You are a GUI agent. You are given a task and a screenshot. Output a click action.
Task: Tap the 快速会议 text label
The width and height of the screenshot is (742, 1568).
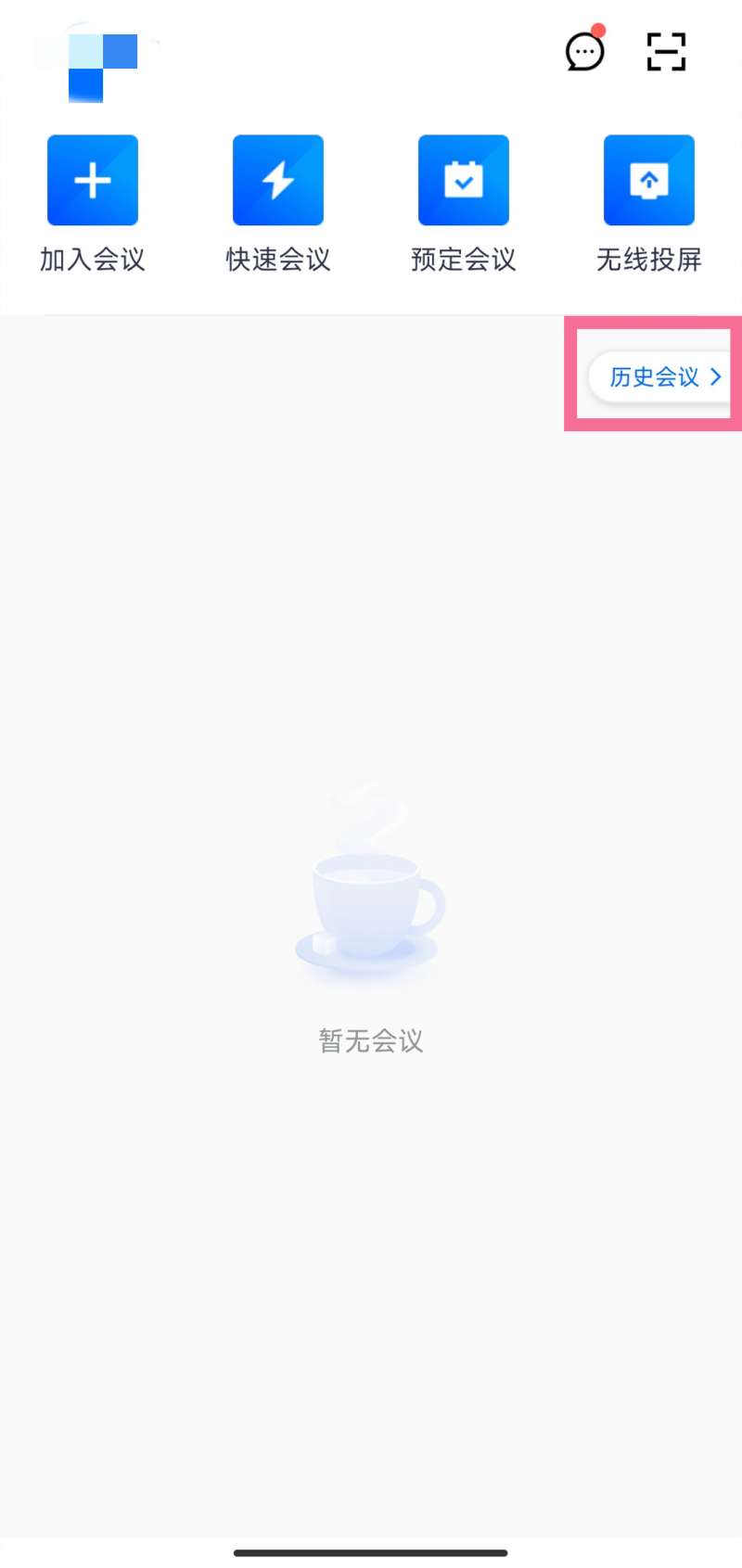[278, 260]
